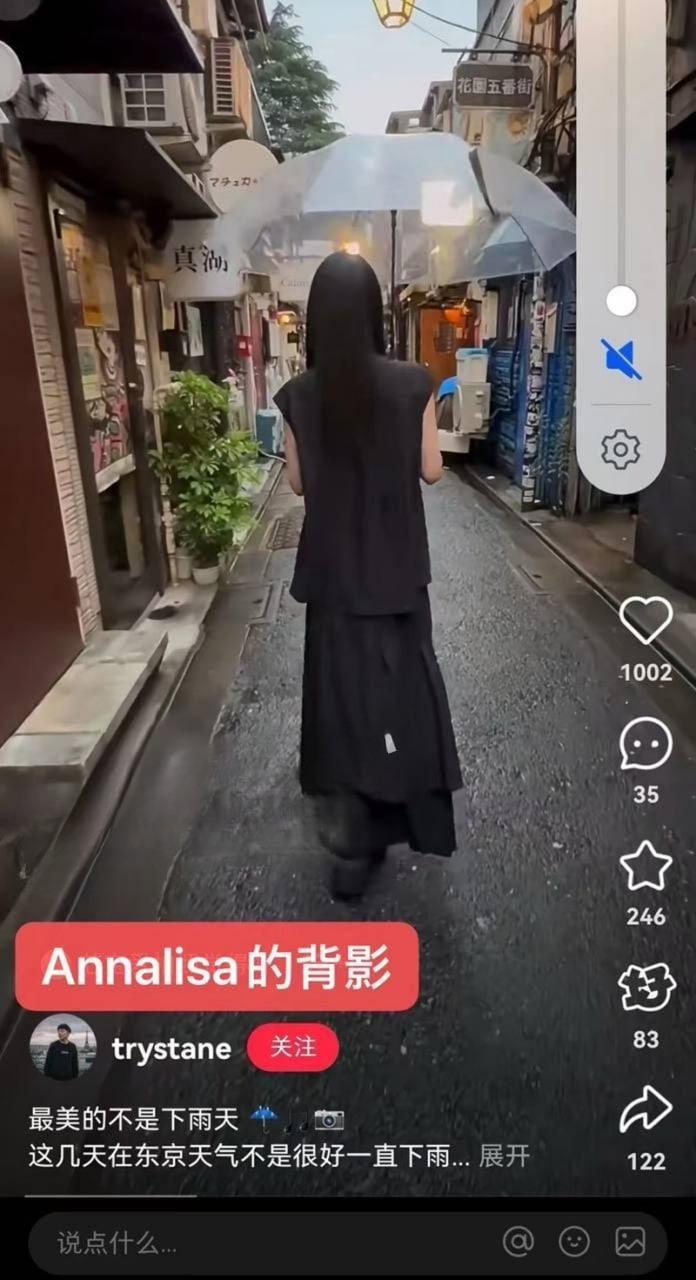Open the emoji picker icon
The image size is (696, 1280).
coord(574,1242)
